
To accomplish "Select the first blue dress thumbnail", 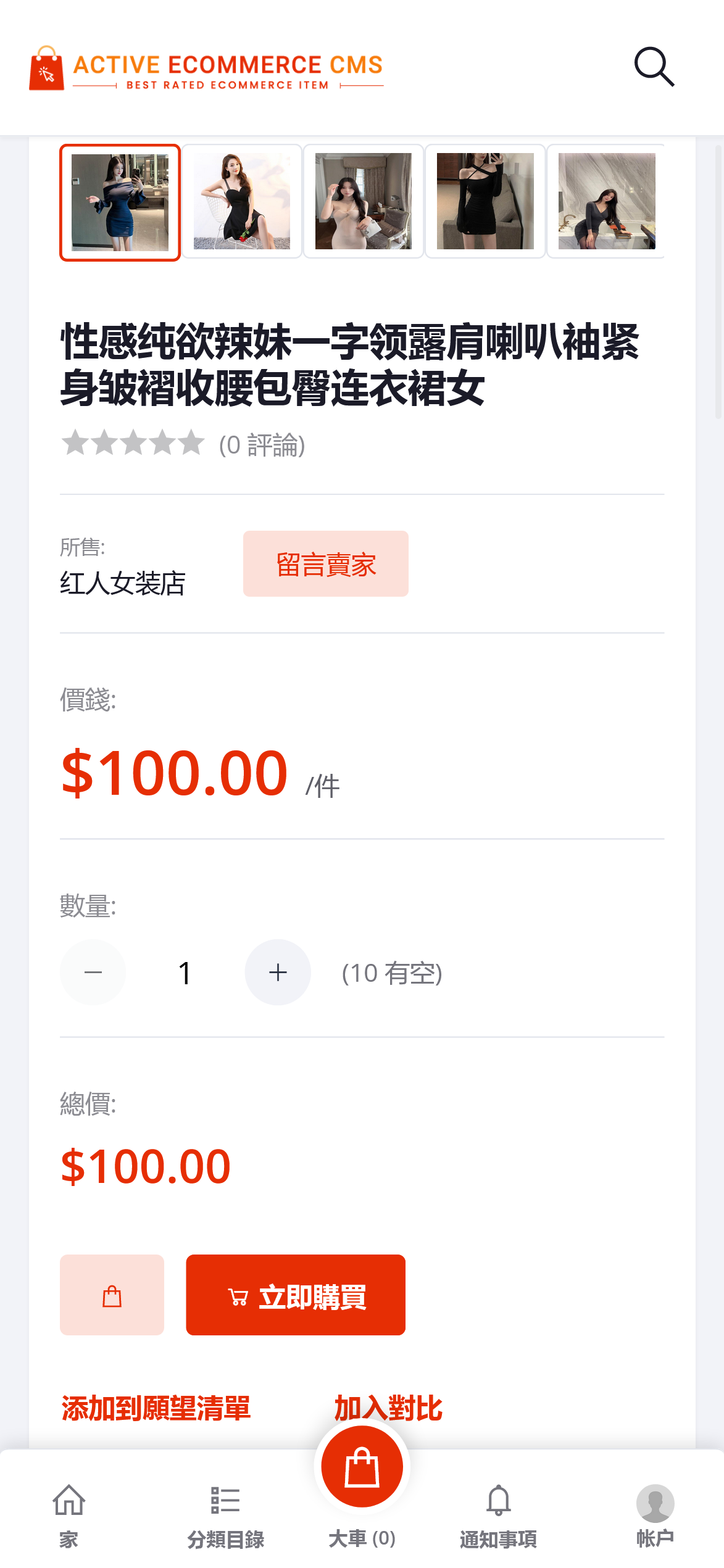I will coord(119,201).
